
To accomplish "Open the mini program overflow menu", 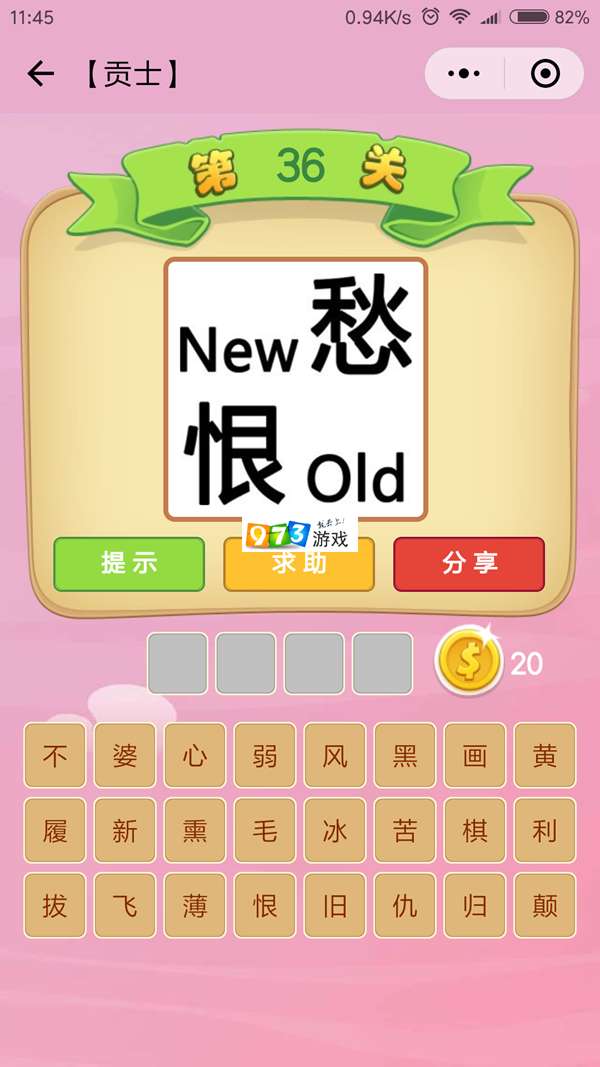I will 464,74.
